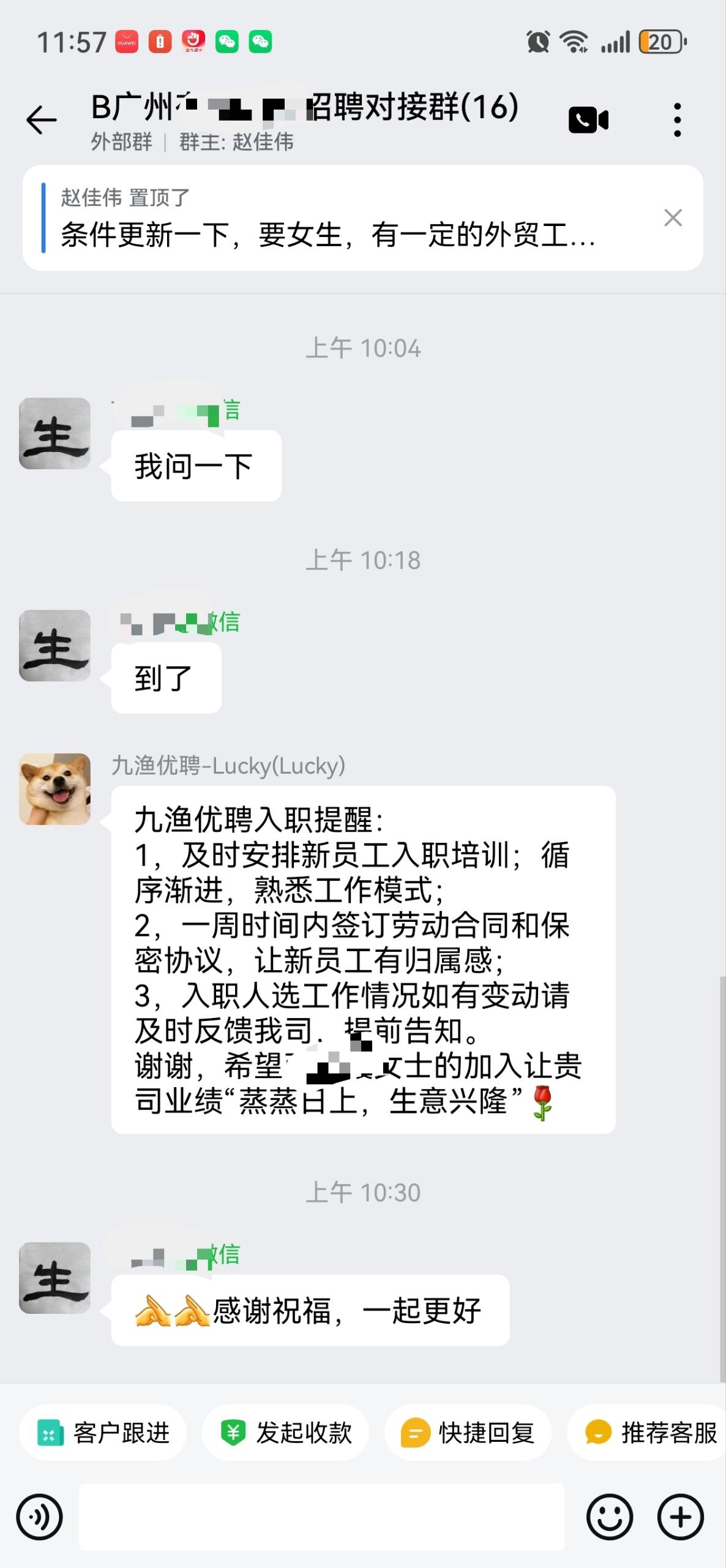Image resolution: width=726 pixels, height=1568 pixels.
Task: Switch to voice input mode
Action: coord(40,1517)
